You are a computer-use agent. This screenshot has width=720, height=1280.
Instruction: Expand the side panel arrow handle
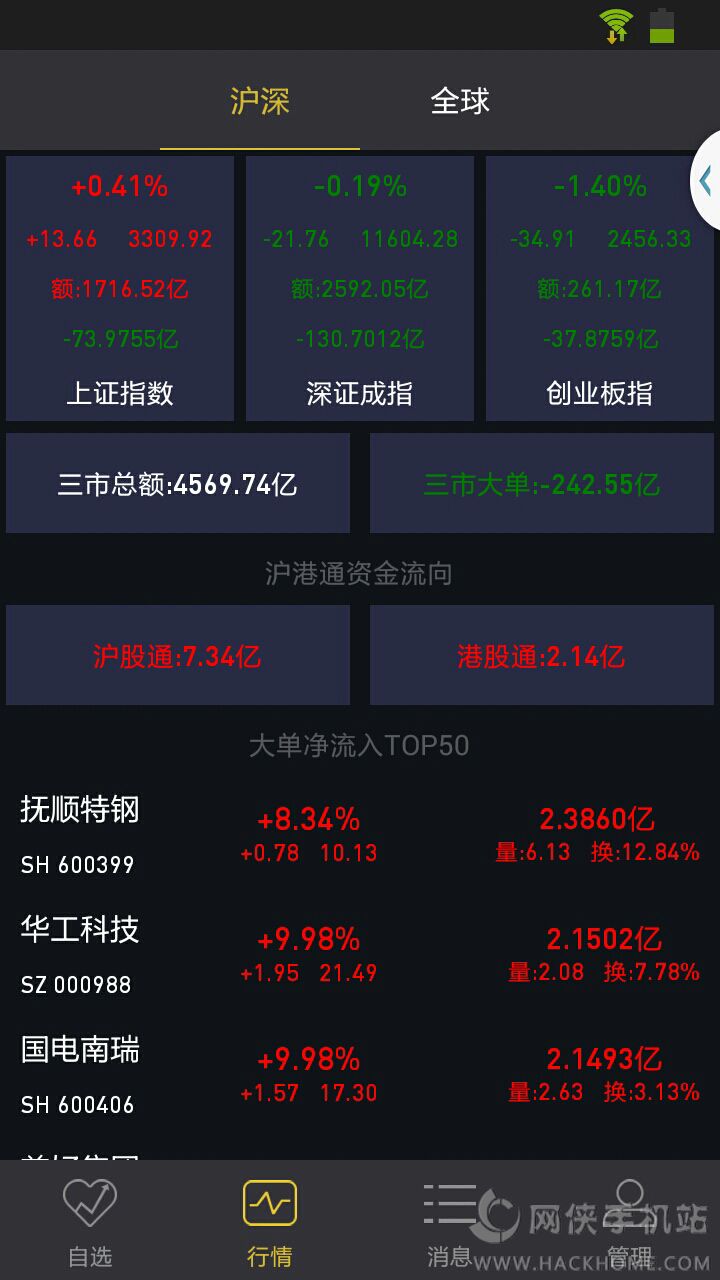coord(706,180)
